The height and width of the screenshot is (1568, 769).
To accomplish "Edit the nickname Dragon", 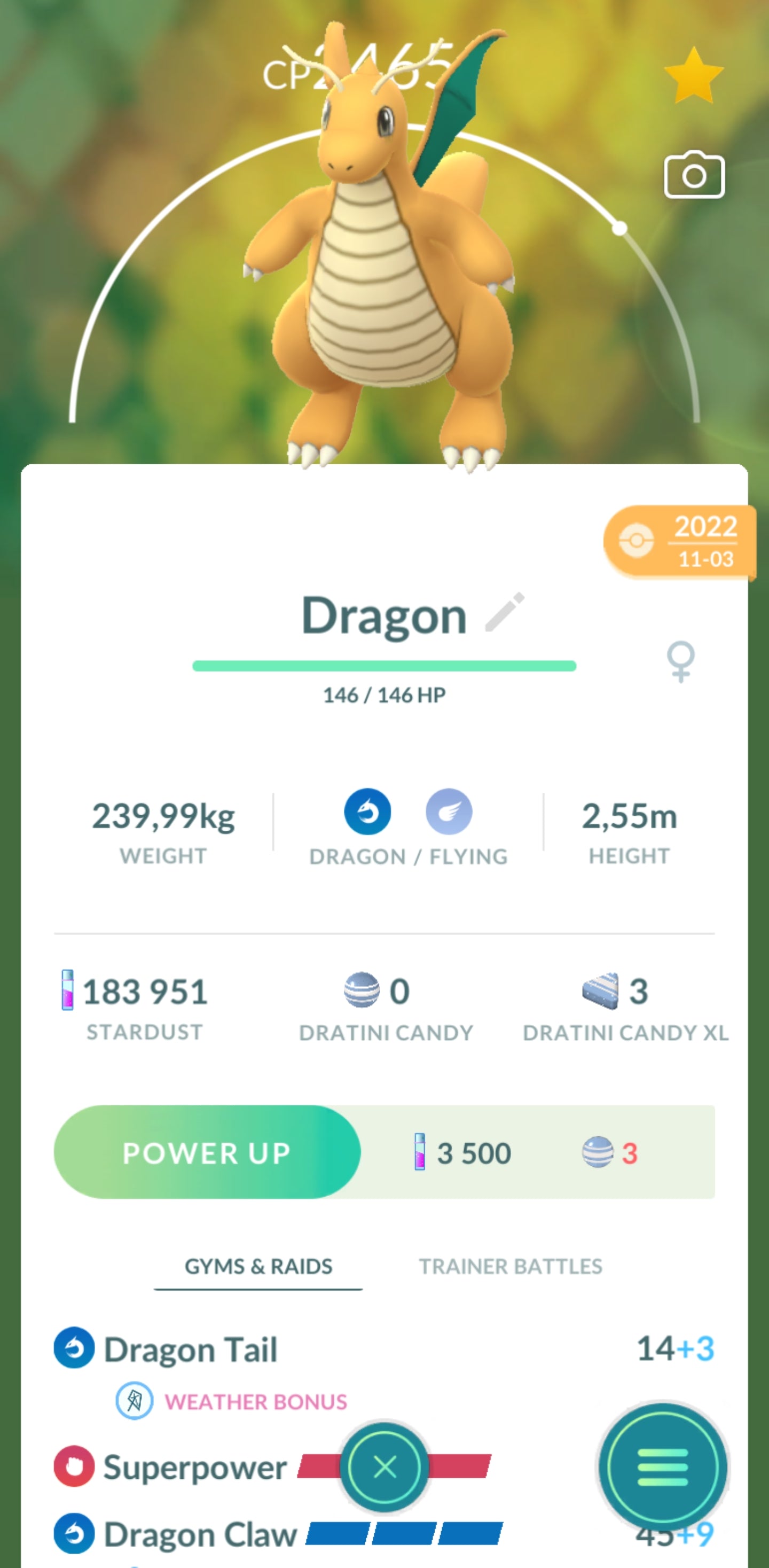I will click(504, 612).
